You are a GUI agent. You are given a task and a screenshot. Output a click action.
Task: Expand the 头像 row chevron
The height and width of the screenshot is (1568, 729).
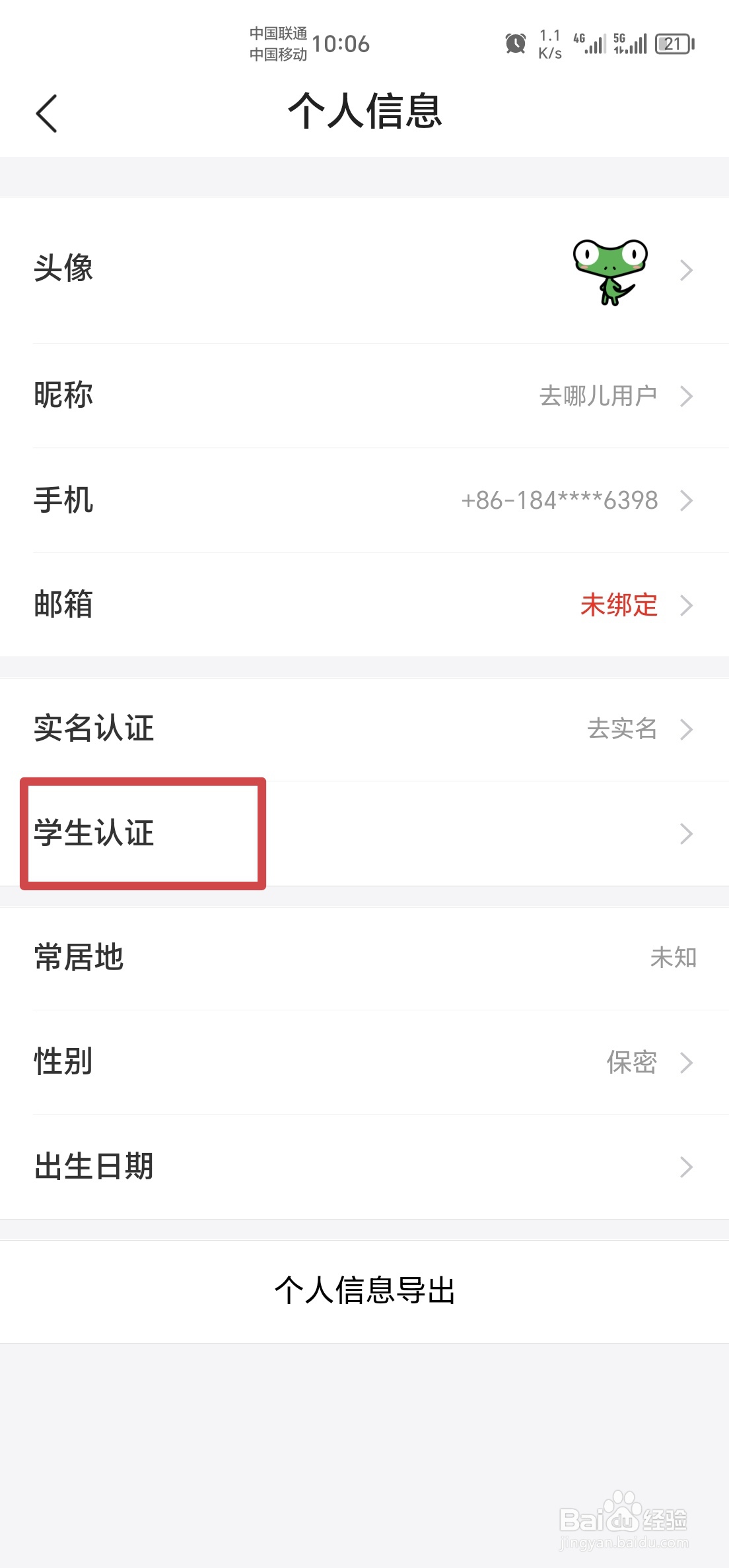coord(687,271)
